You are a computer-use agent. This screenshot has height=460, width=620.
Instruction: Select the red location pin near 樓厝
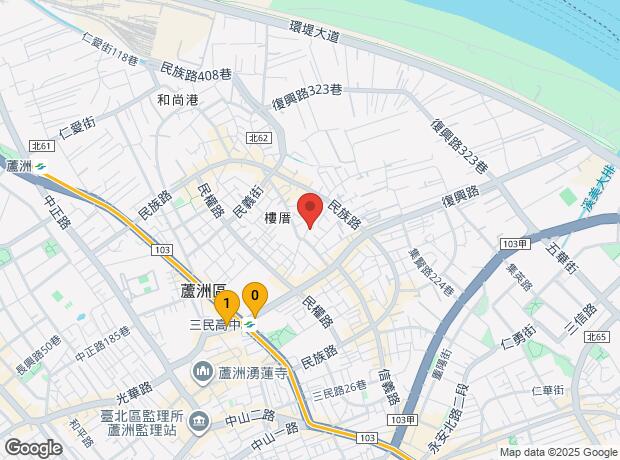[x=310, y=210]
